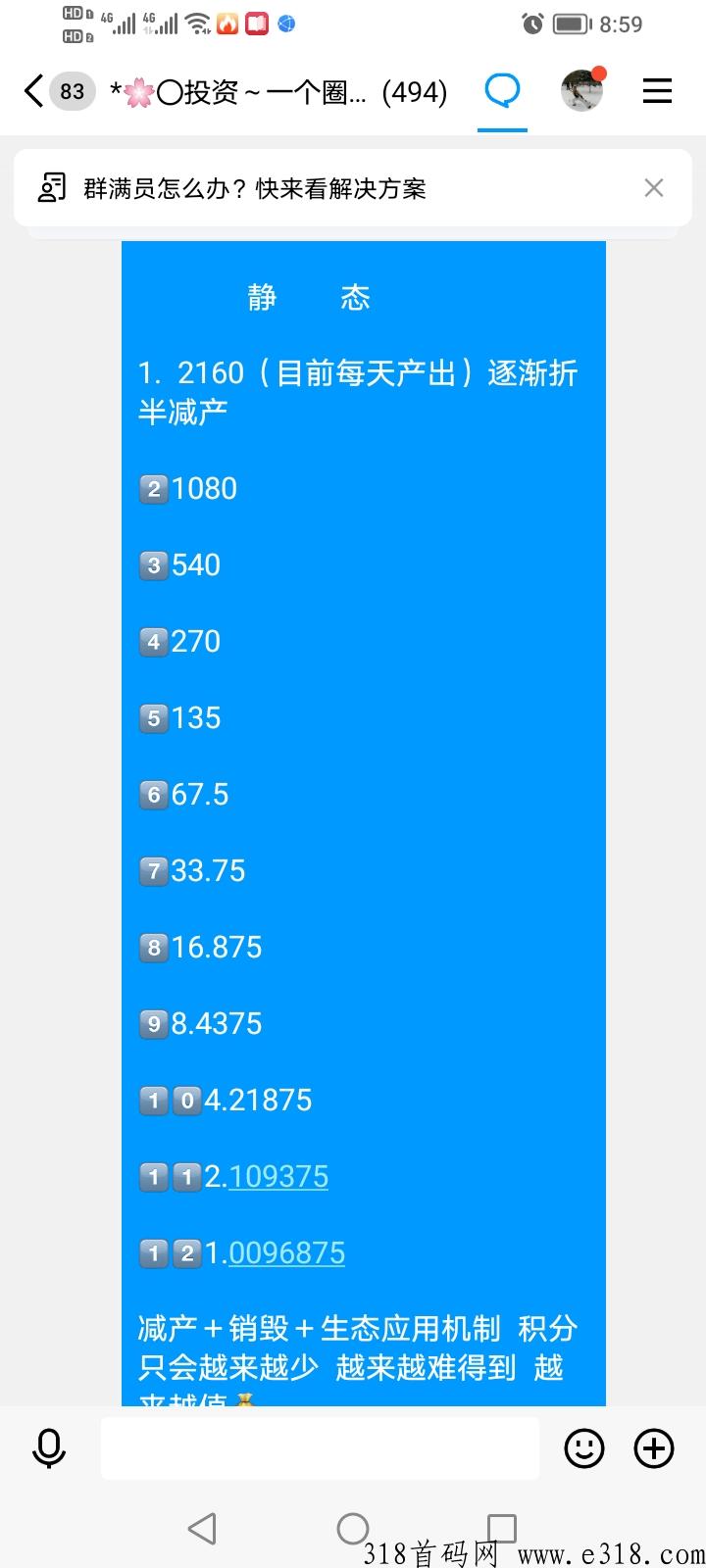This screenshot has height=1568, width=706.
Task: Dismiss the group full banner
Action: pos(654,188)
